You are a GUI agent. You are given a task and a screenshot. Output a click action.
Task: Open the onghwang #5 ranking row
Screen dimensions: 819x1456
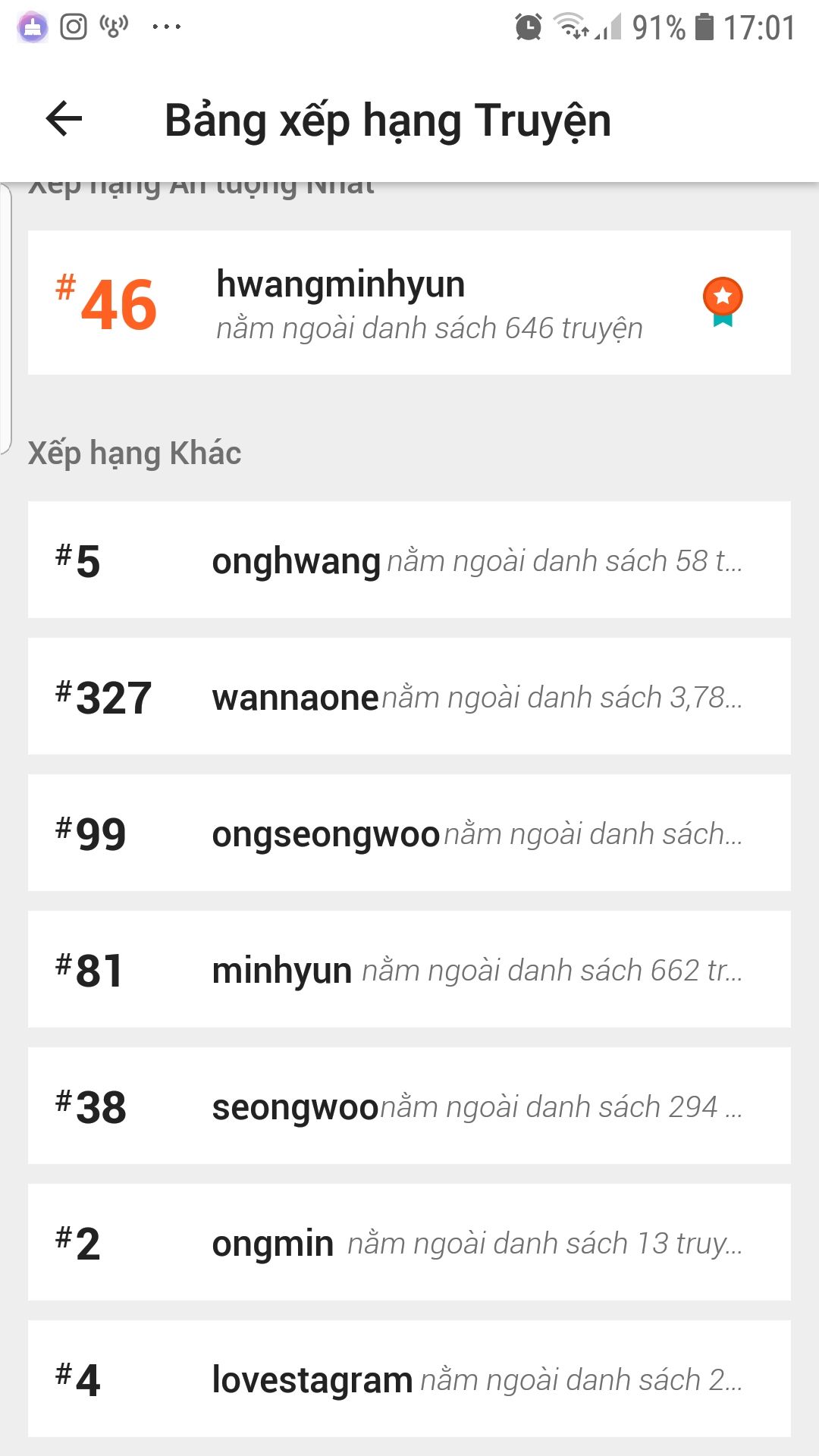(409, 560)
